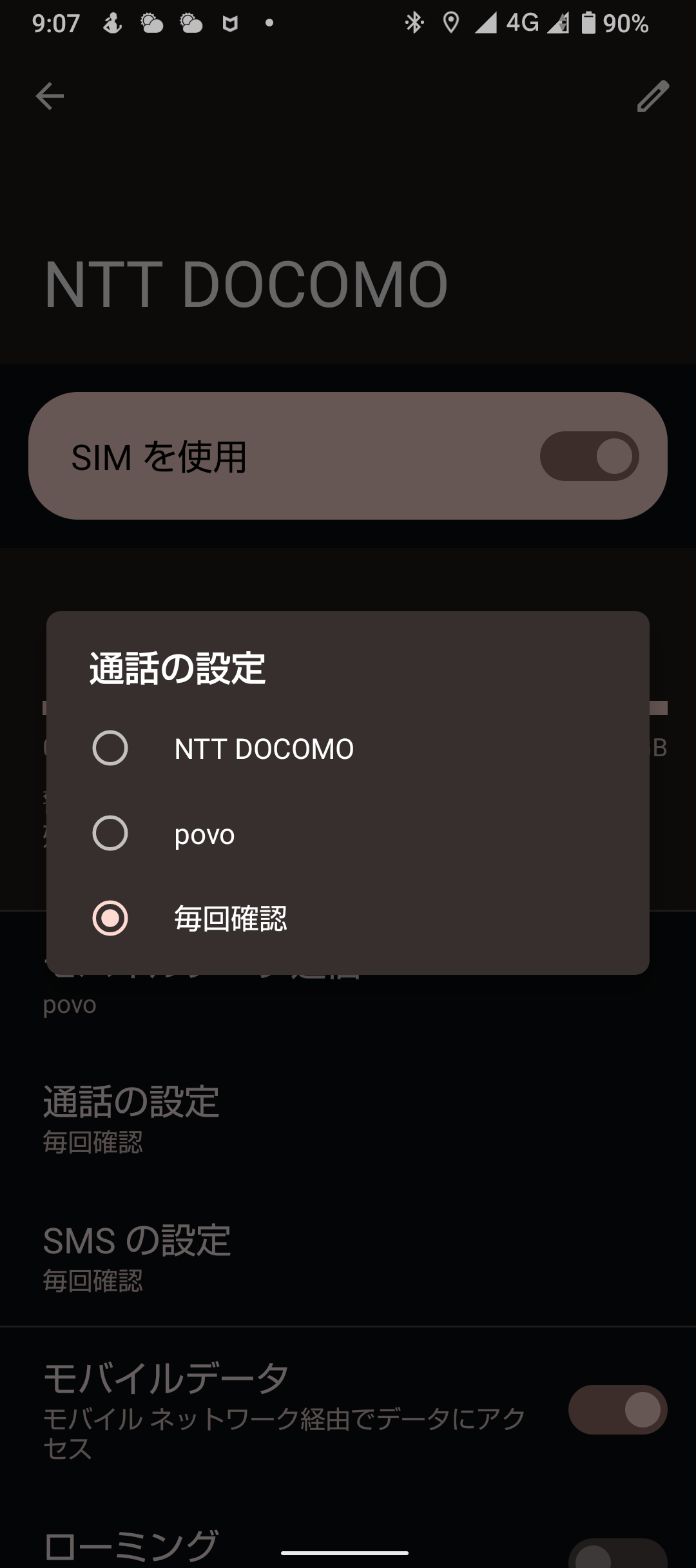Choose povo as the calling SIM
Viewport: 696px width, 1568px height.
347,834
